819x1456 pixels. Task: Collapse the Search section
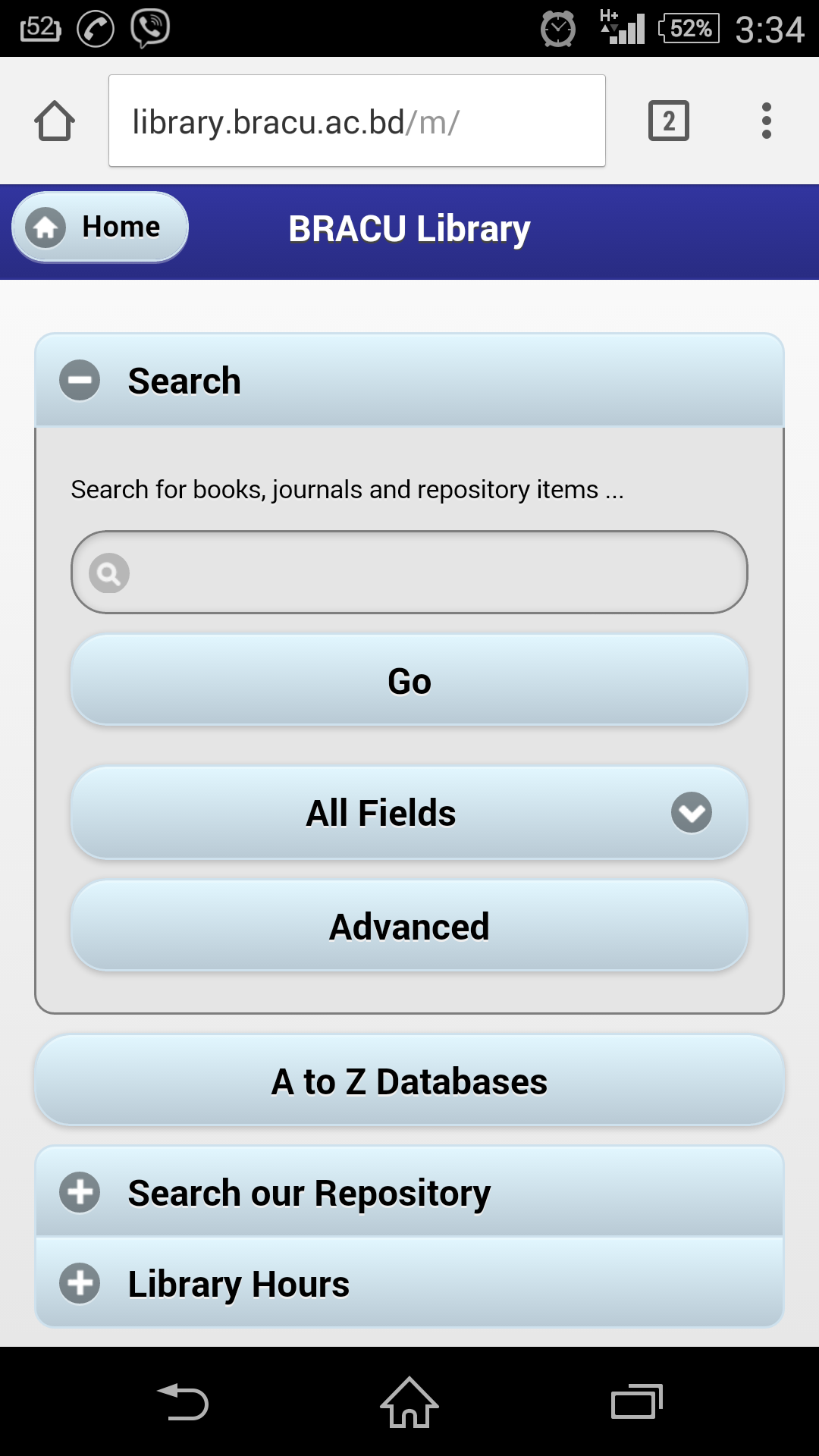tap(409, 380)
